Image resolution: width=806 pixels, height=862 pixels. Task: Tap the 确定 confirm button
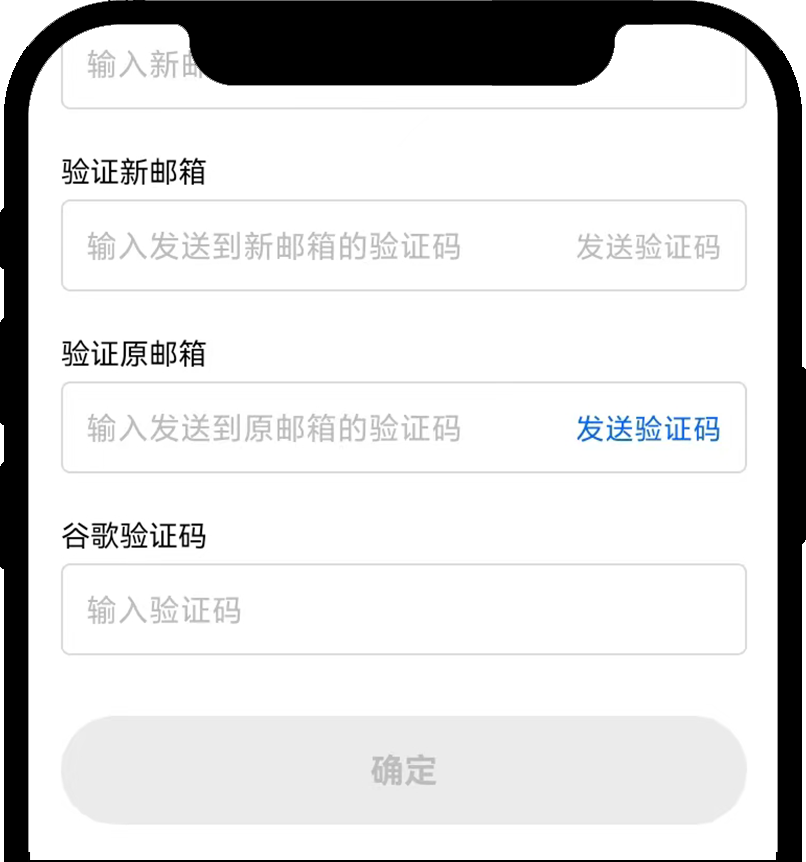click(403, 770)
